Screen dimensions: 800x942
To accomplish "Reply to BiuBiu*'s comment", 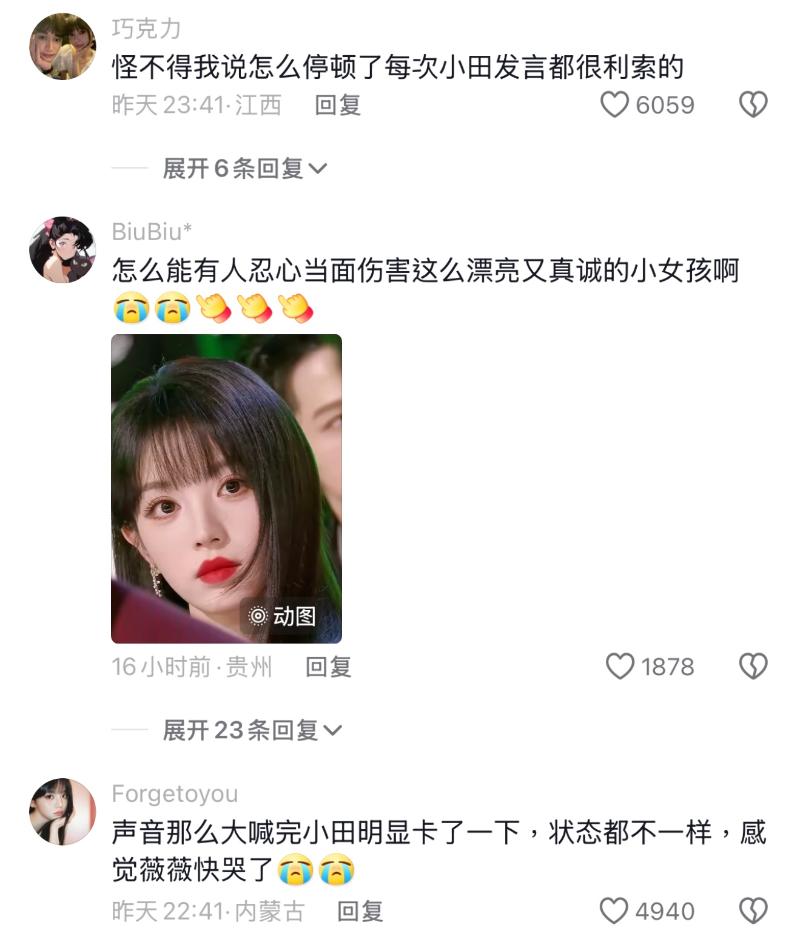I will point(328,667).
